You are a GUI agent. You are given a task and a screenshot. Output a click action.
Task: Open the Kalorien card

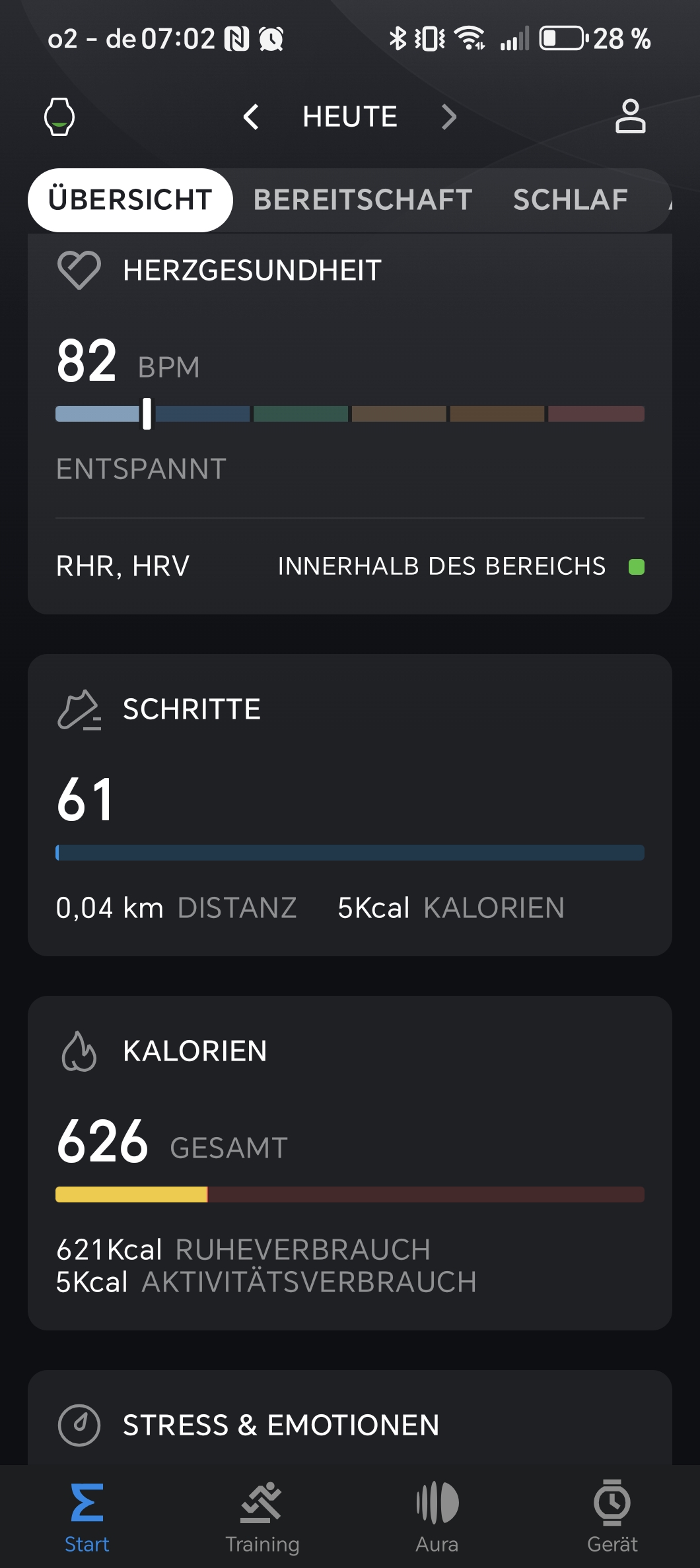(x=350, y=1161)
